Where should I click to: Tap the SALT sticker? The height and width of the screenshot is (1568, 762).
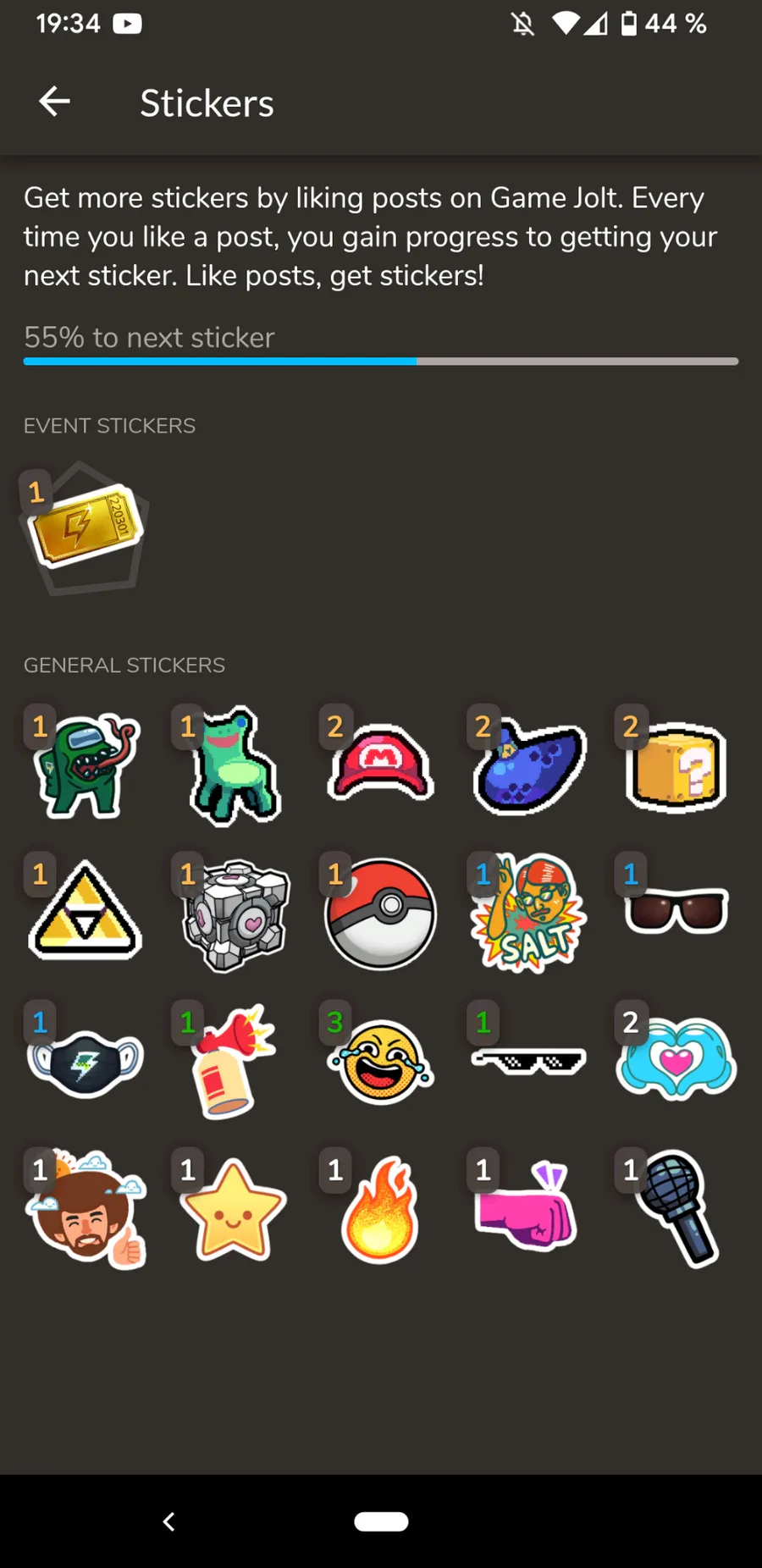click(529, 914)
